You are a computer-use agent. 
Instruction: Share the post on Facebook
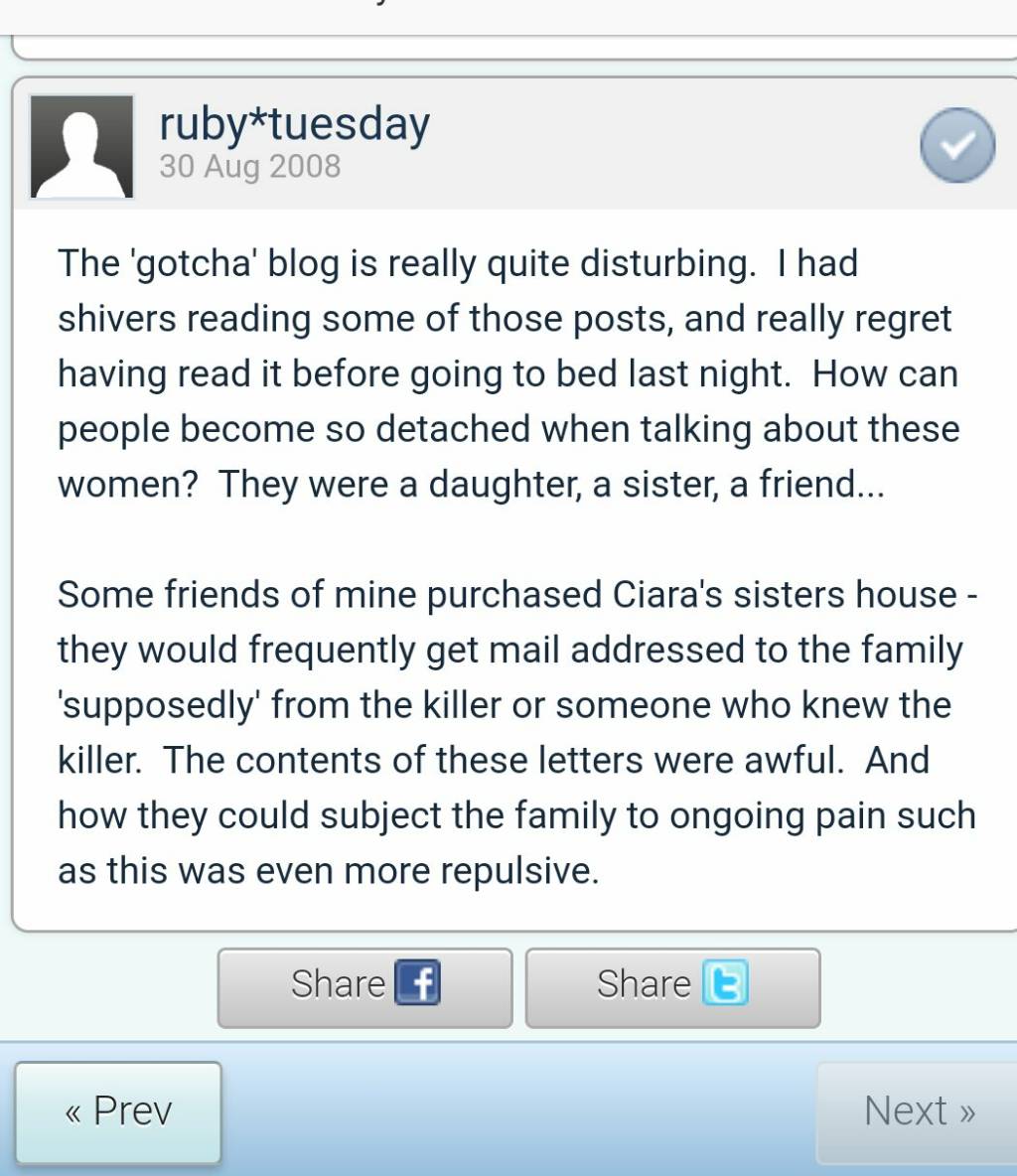pos(364,986)
